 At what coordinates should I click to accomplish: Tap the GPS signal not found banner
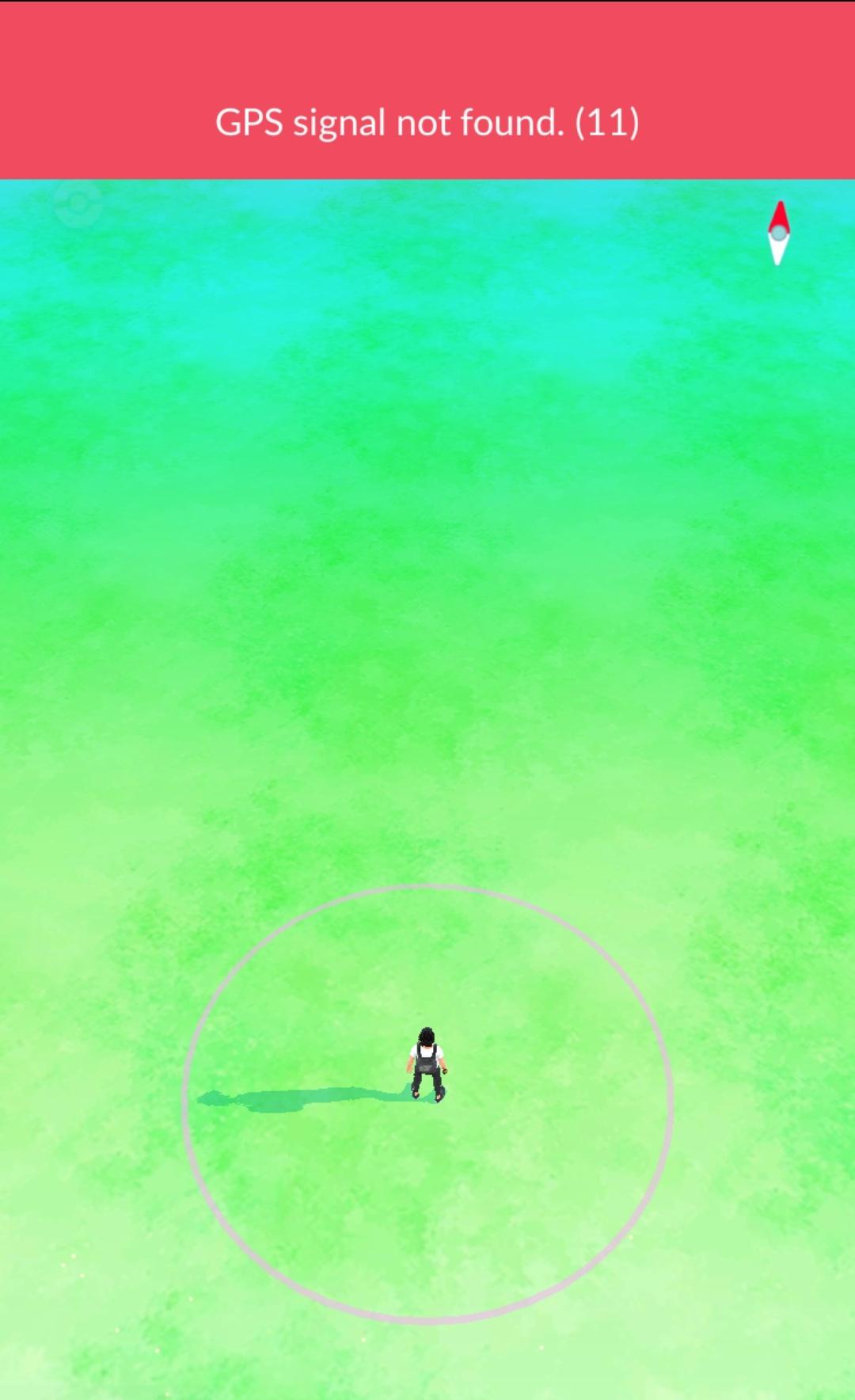427,123
